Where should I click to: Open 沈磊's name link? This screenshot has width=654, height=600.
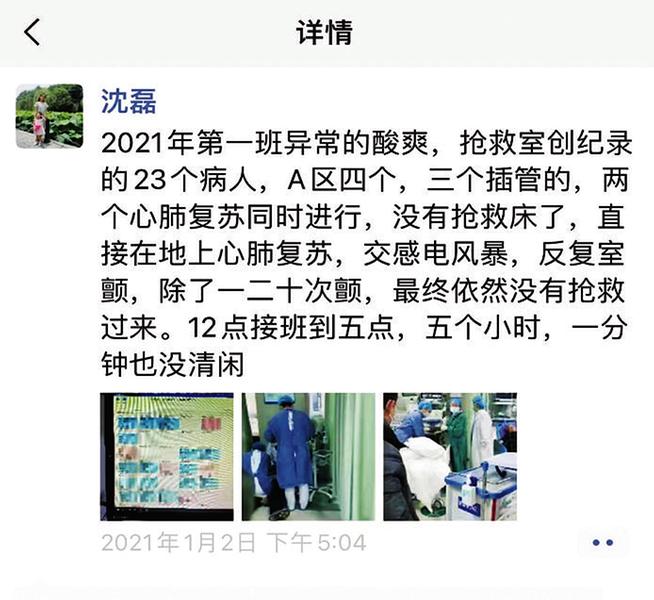pos(129,100)
